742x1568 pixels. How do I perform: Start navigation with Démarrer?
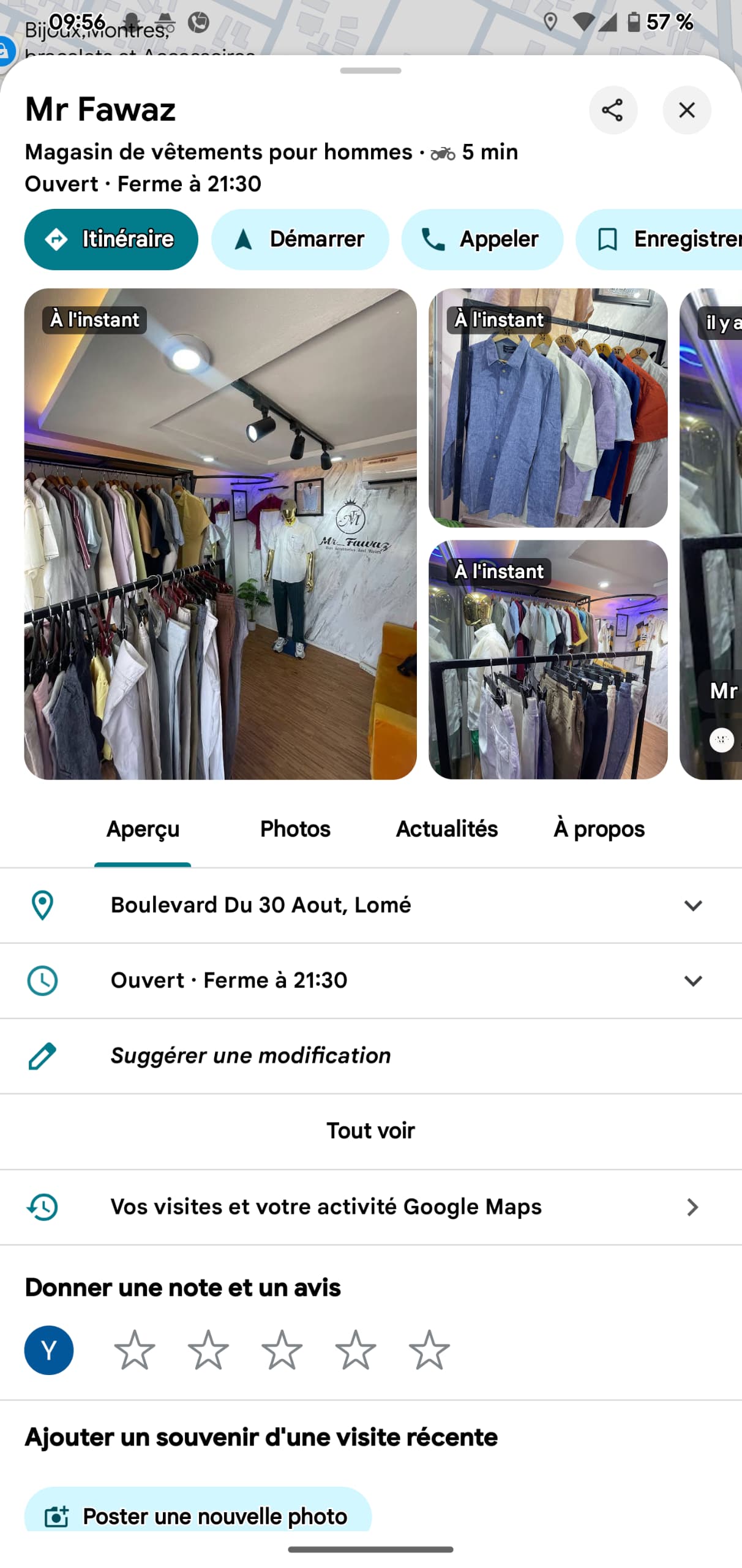click(x=300, y=239)
